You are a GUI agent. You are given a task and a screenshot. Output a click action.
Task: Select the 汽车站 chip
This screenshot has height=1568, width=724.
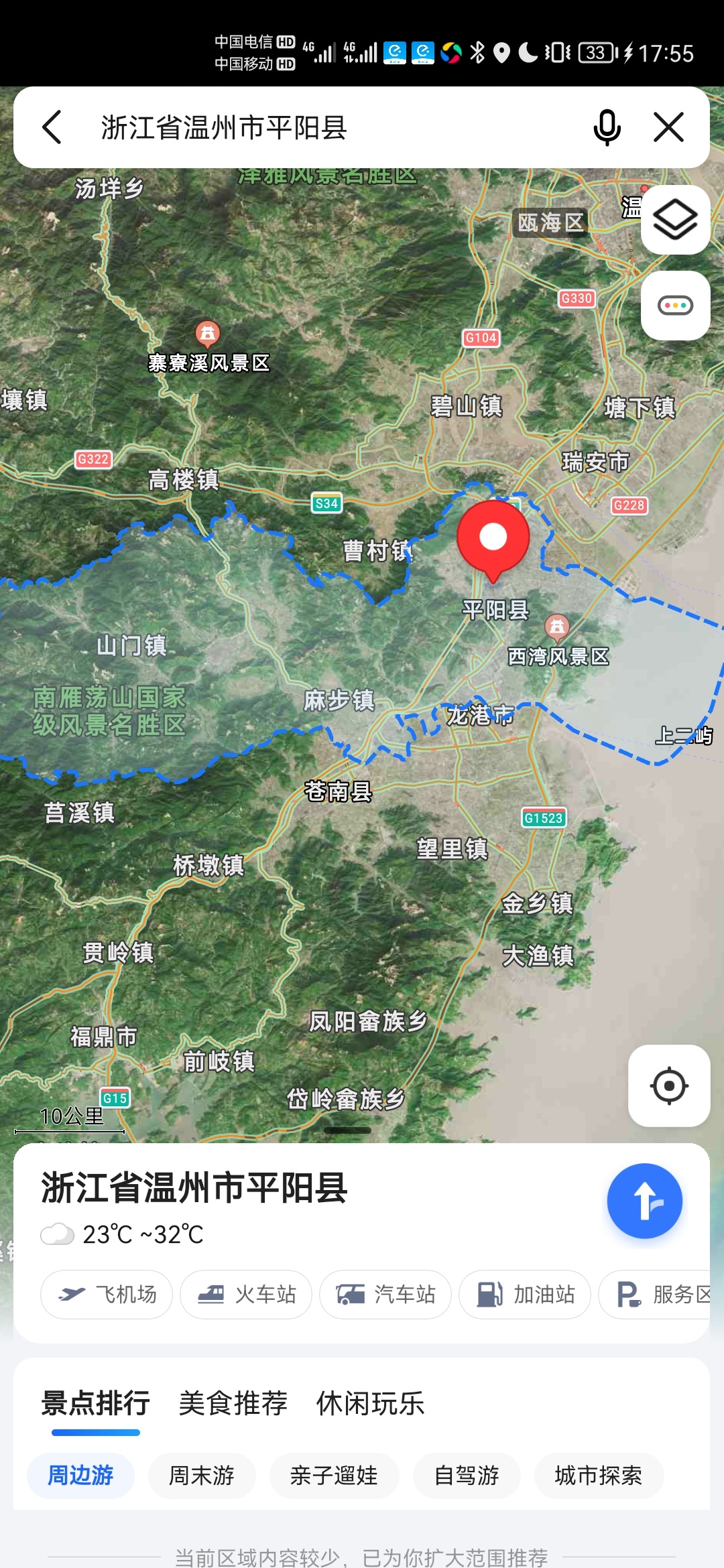385,1295
